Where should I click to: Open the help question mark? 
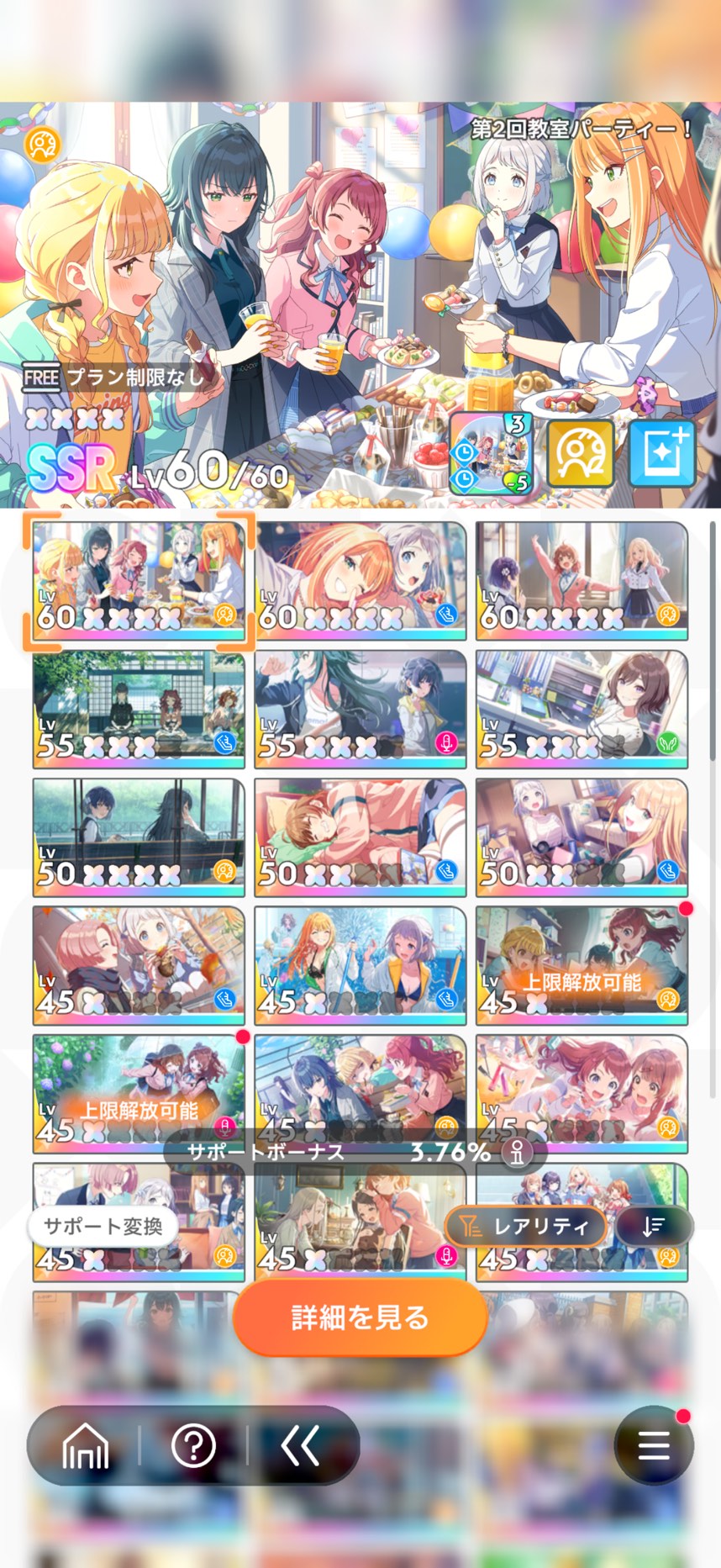pyautogui.click(x=193, y=1446)
